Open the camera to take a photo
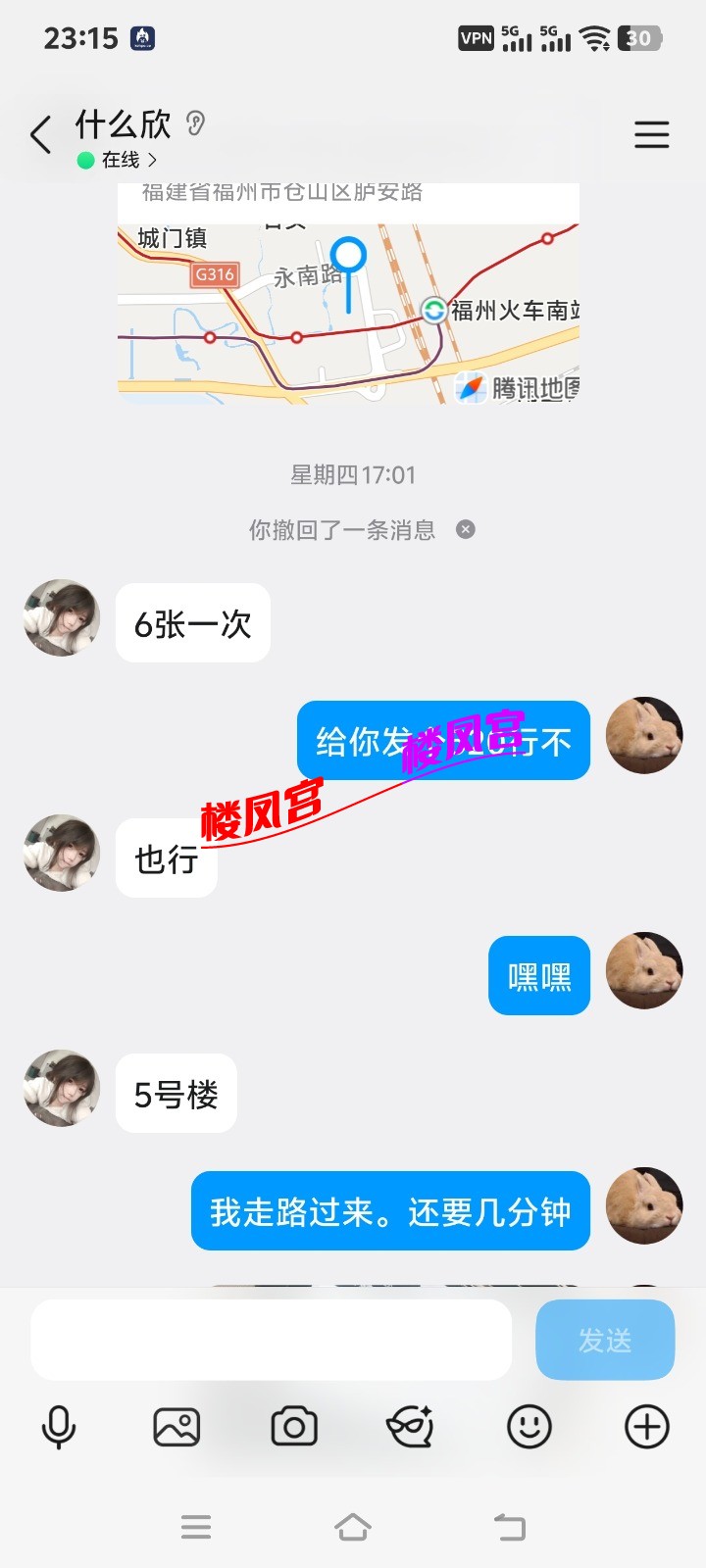706x1568 pixels. [x=294, y=1427]
